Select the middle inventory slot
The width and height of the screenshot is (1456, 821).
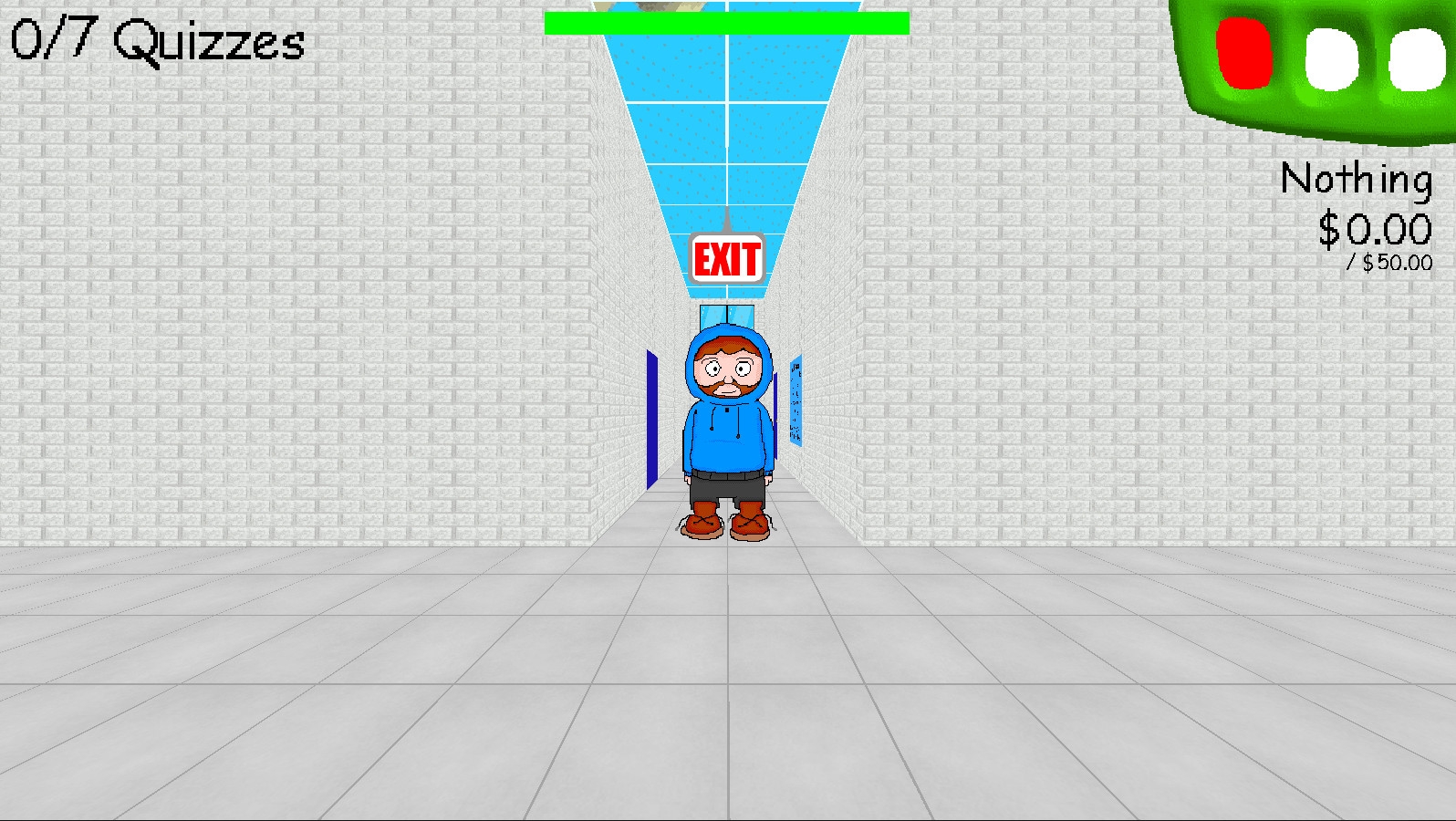click(x=1331, y=57)
